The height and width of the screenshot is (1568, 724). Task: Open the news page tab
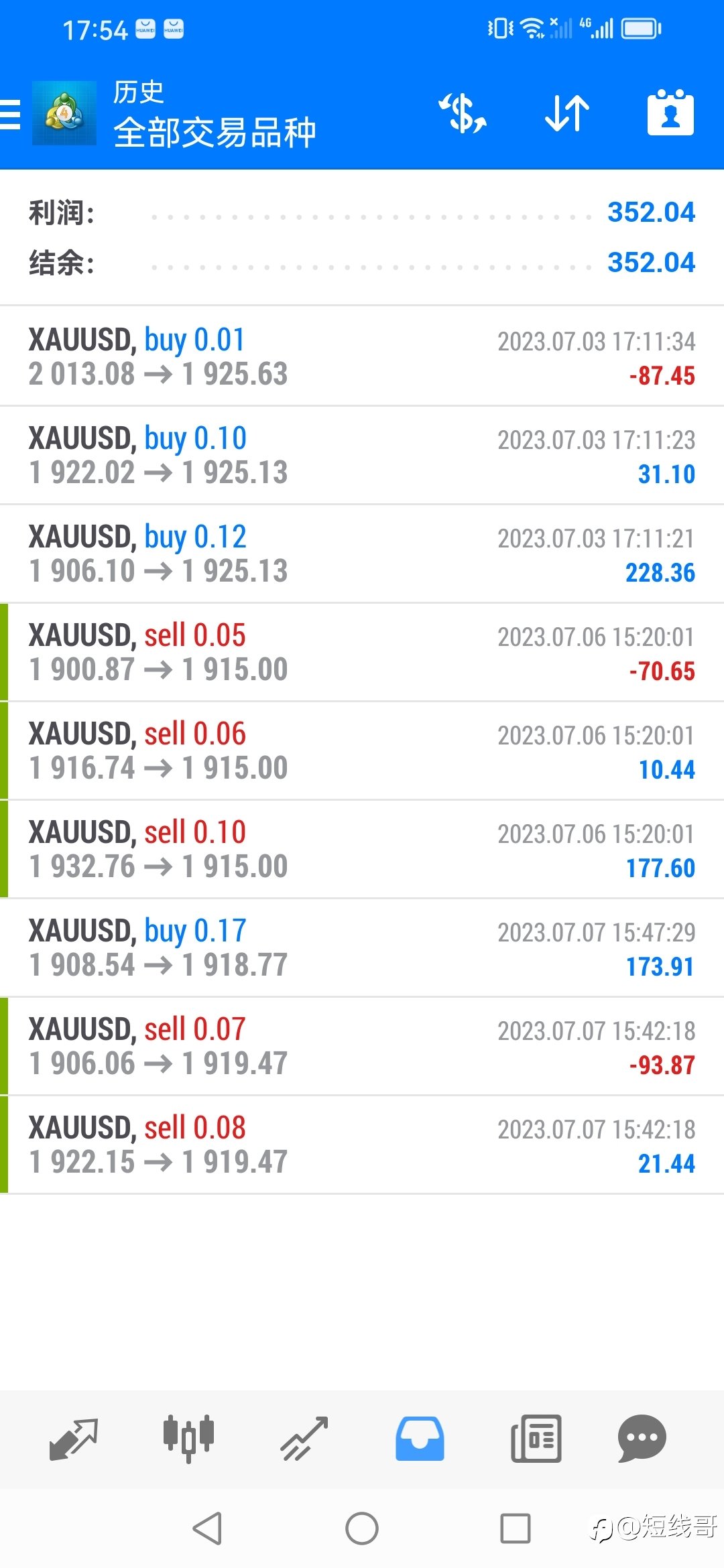pyautogui.click(x=536, y=1439)
